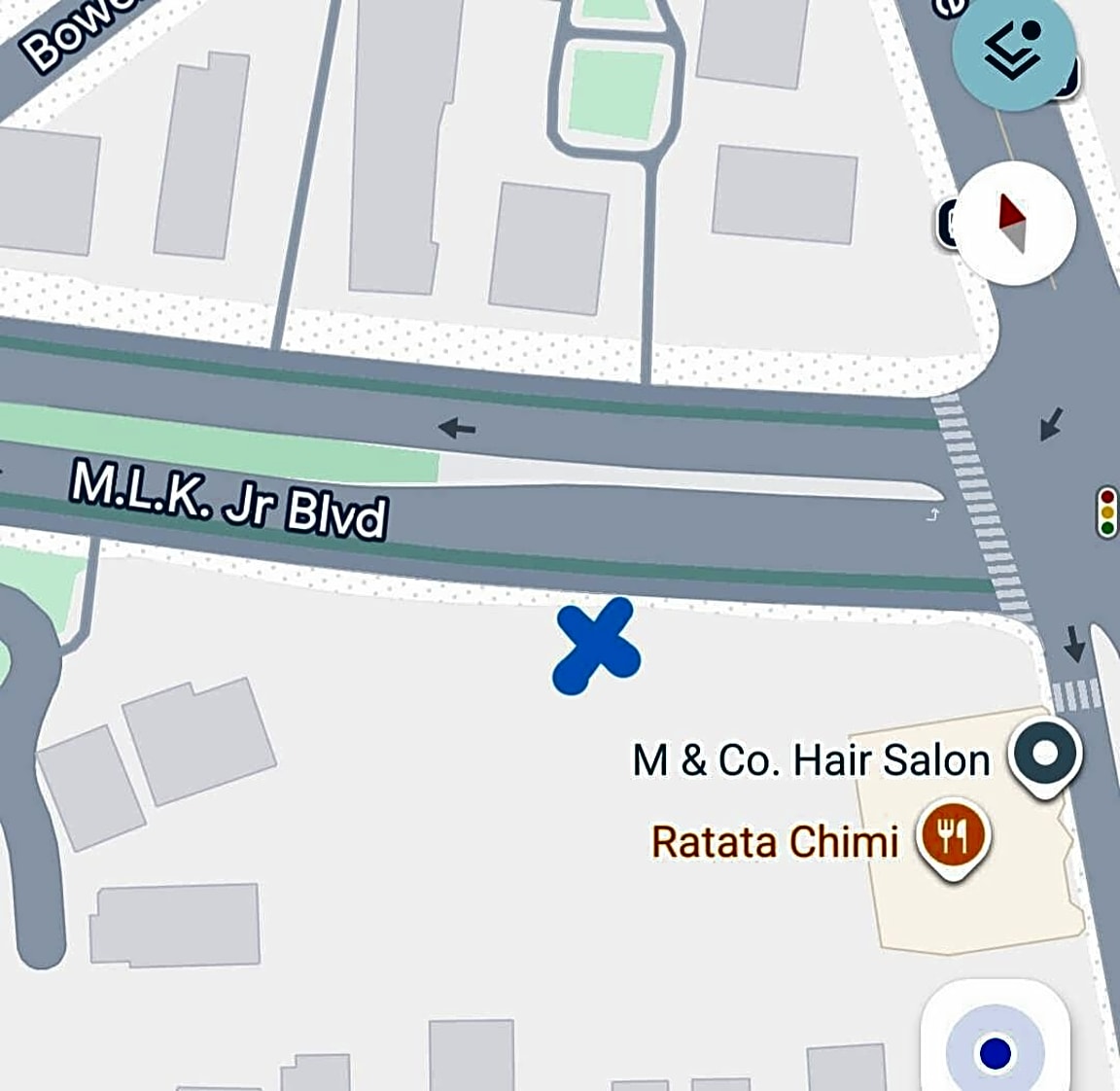
Task: Open the map layers button
Action: point(1013,49)
